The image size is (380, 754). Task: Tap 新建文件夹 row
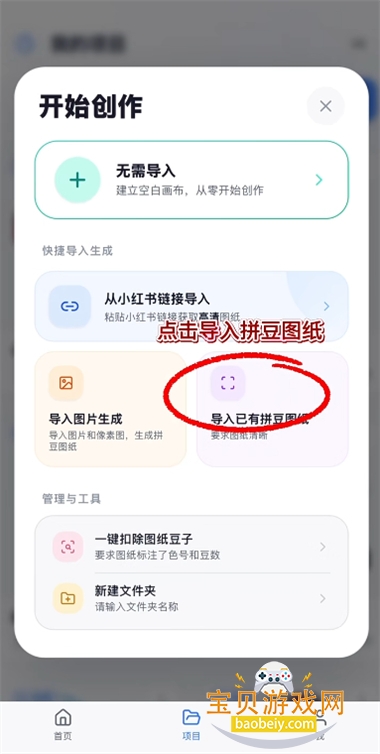point(191,599)
